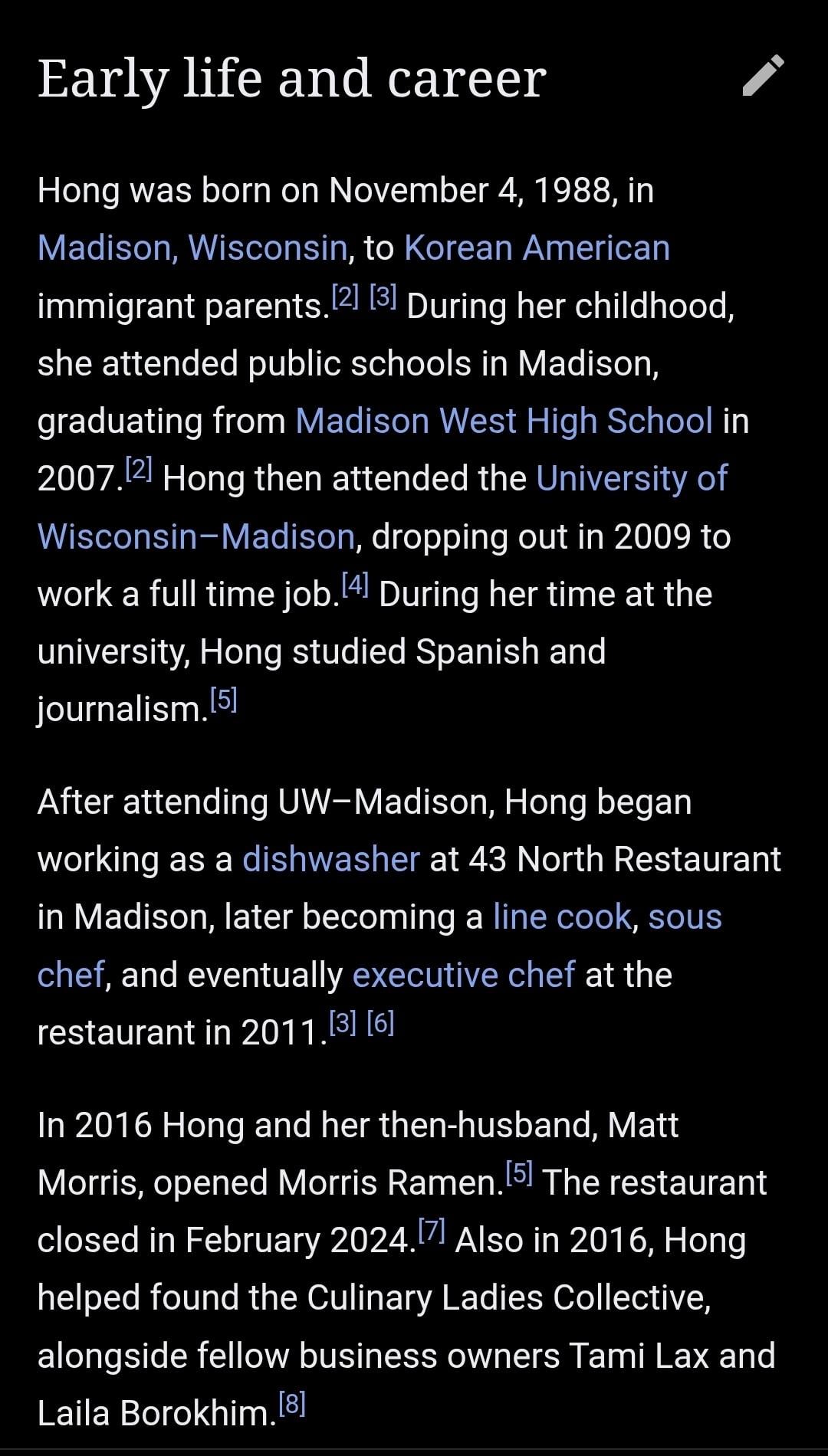Open citation 8 after Laila Borokhim
Viewport: 828px width, 1456px height.
(292, 1404)
